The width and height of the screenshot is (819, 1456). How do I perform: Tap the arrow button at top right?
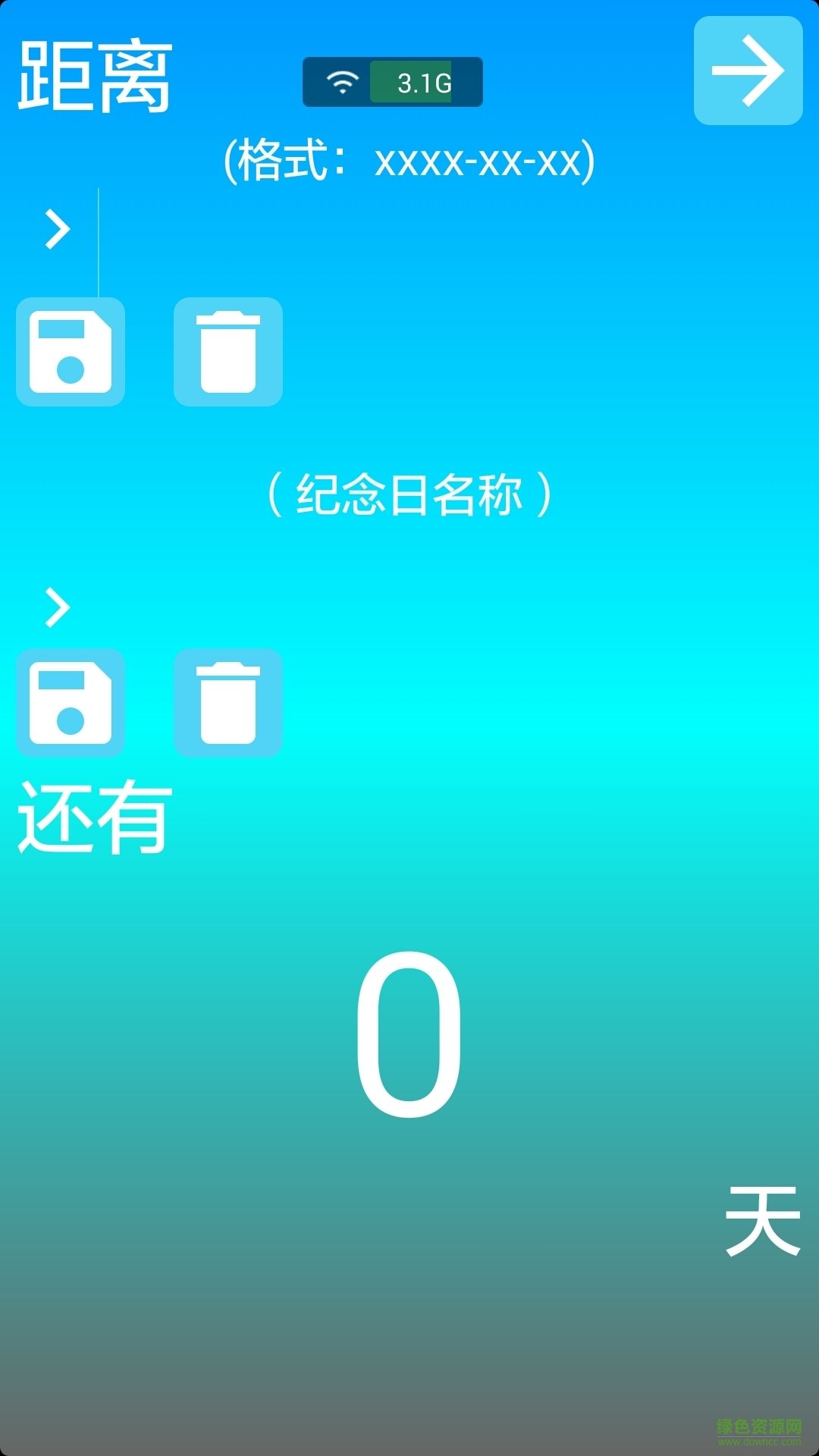click(x=748, y=71)
